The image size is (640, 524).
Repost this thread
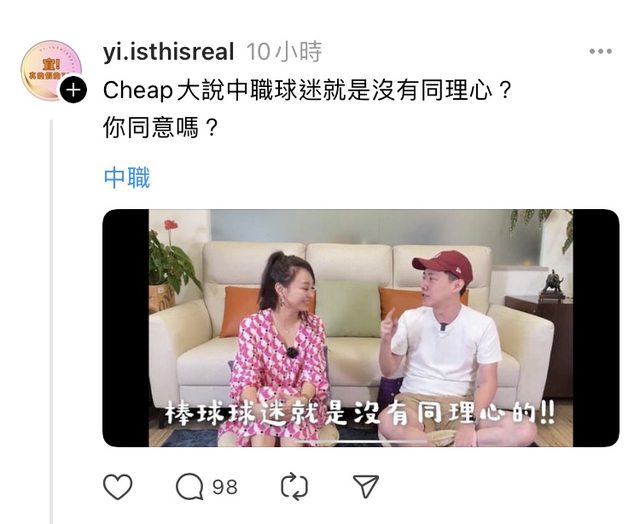coord(294,487)
